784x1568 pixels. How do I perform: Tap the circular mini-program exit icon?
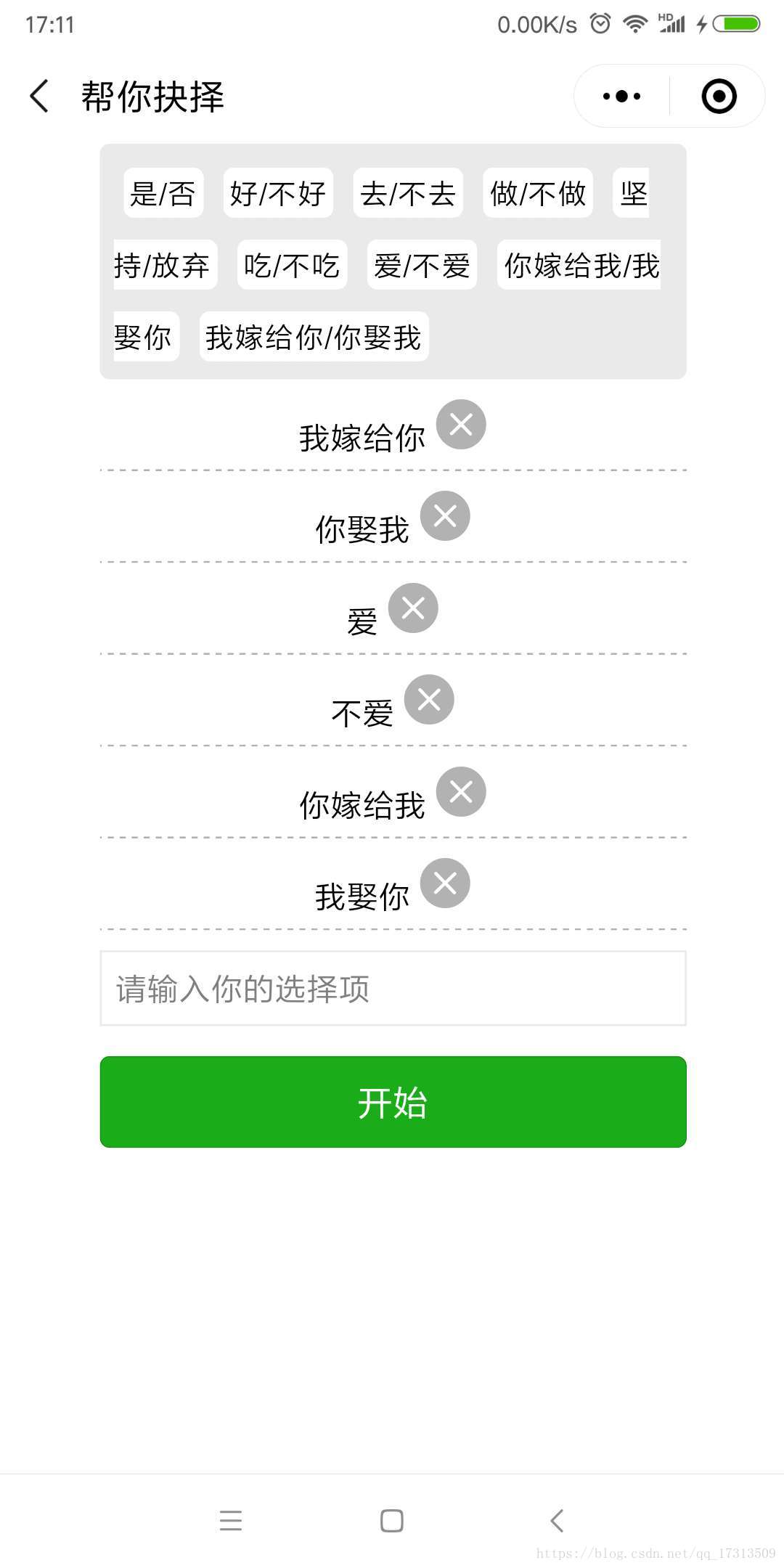tap(718, 95)
